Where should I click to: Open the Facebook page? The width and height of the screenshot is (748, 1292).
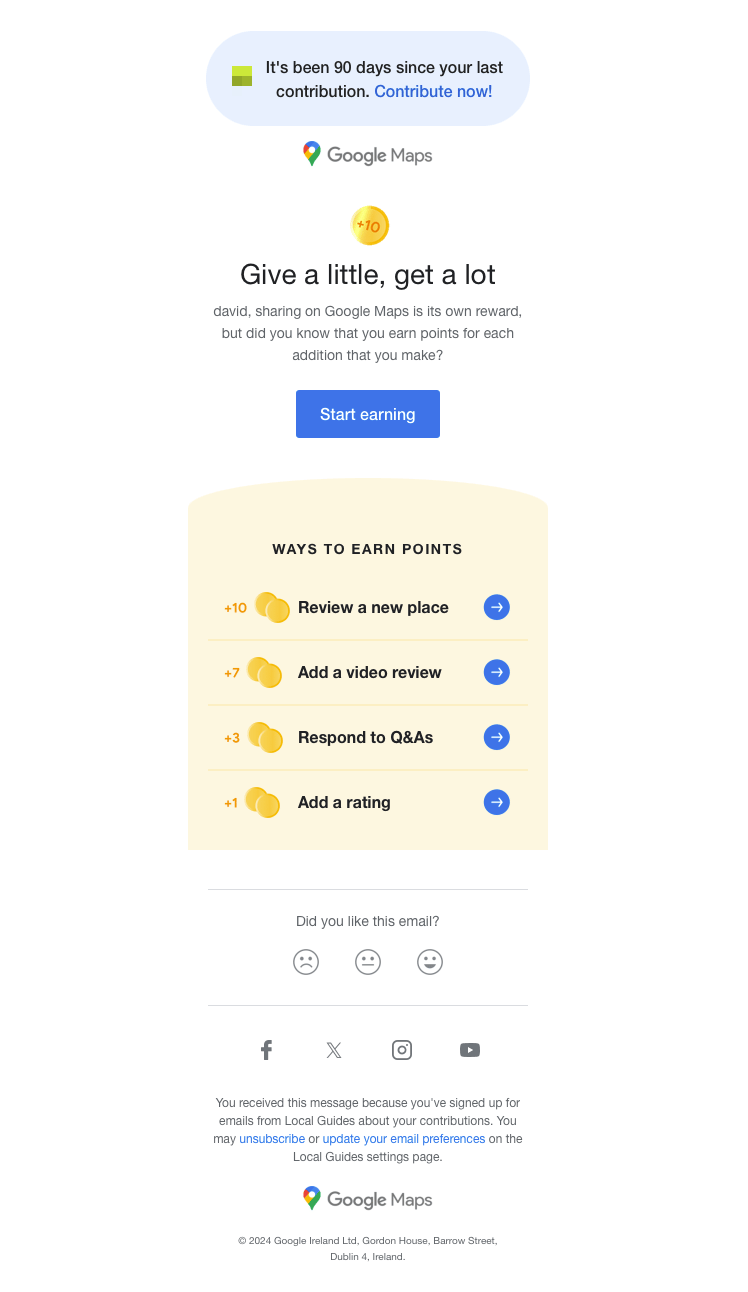point(266,1050)
